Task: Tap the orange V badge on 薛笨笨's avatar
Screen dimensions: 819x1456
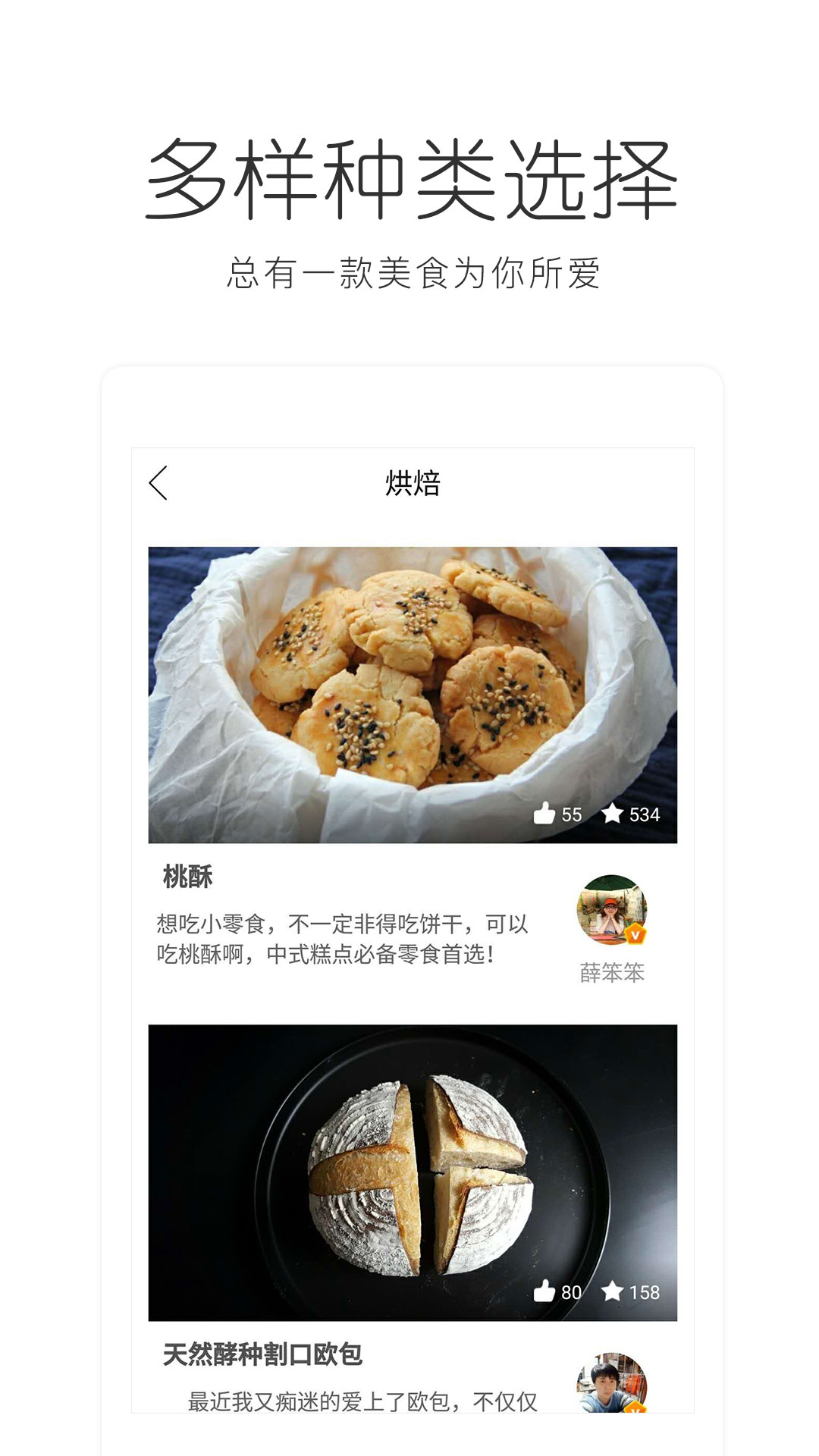Action: click(634, 936)
